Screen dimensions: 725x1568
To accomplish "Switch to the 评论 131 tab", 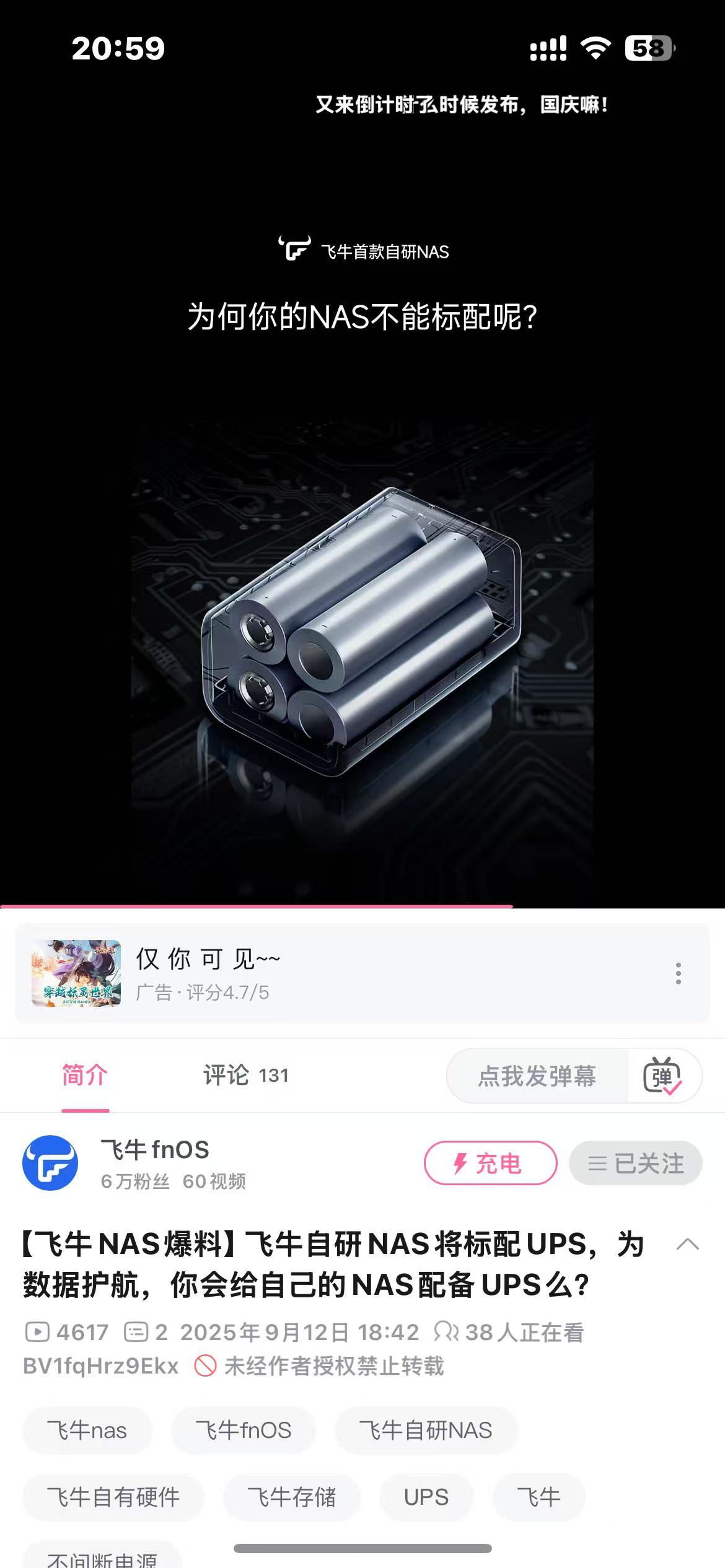I will (x=246, y=1076).
